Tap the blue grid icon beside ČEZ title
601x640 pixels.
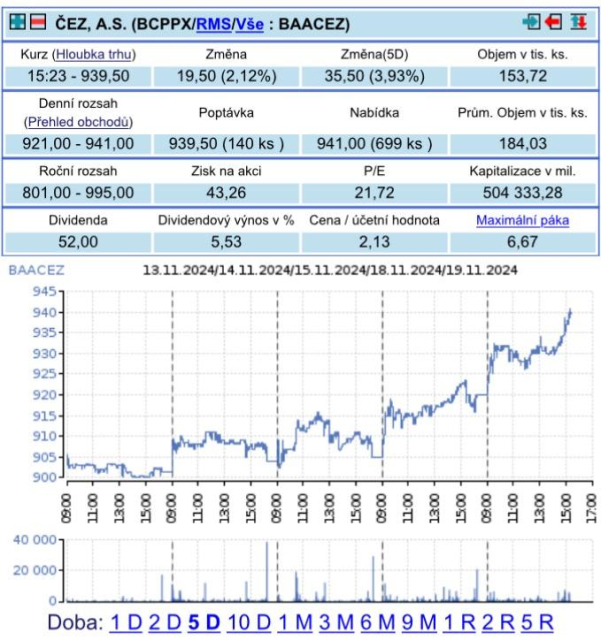(x=17, y=21)
